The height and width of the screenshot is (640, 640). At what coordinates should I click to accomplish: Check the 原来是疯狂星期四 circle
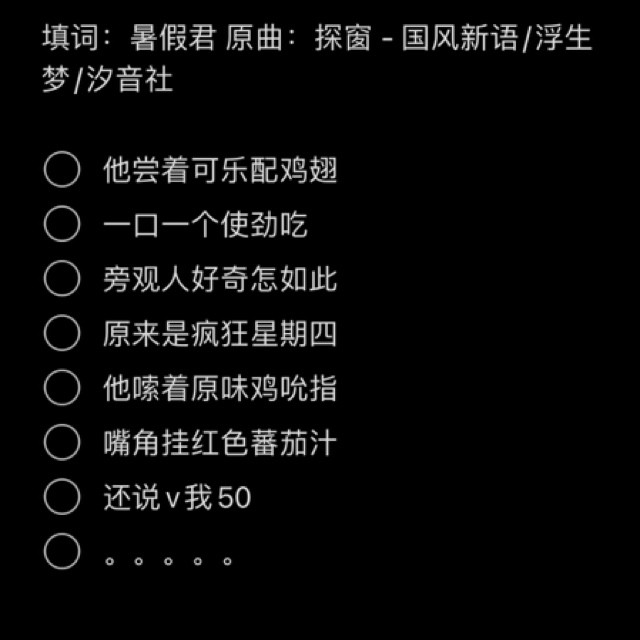62,333
